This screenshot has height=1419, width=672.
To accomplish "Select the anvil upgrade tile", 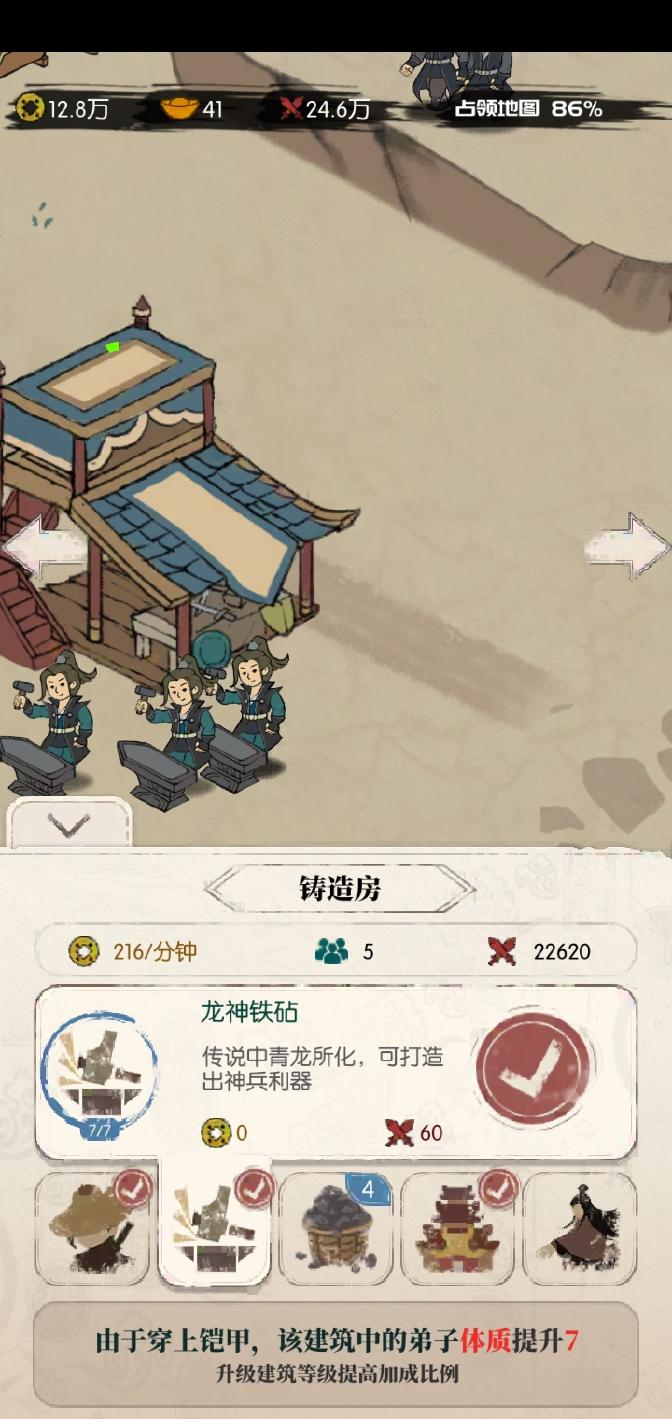I will coord(214,1228).
